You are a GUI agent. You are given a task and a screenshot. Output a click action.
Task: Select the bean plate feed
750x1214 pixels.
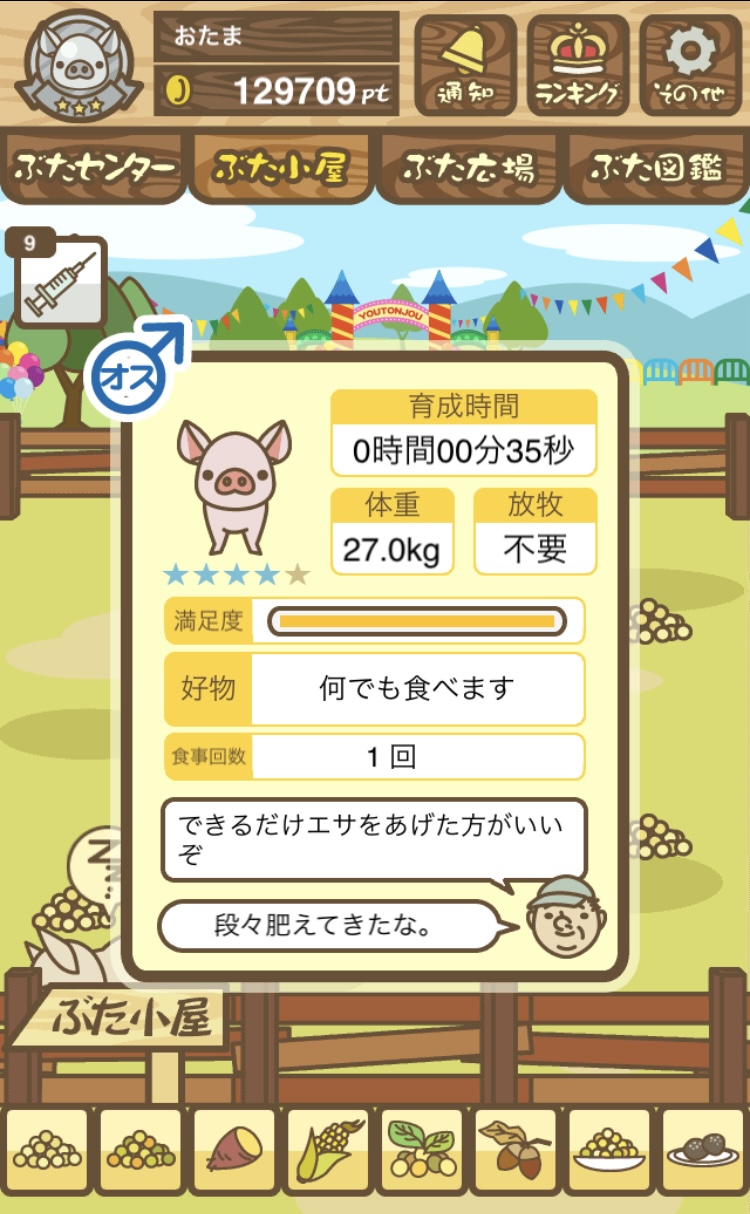(609, 1150)
